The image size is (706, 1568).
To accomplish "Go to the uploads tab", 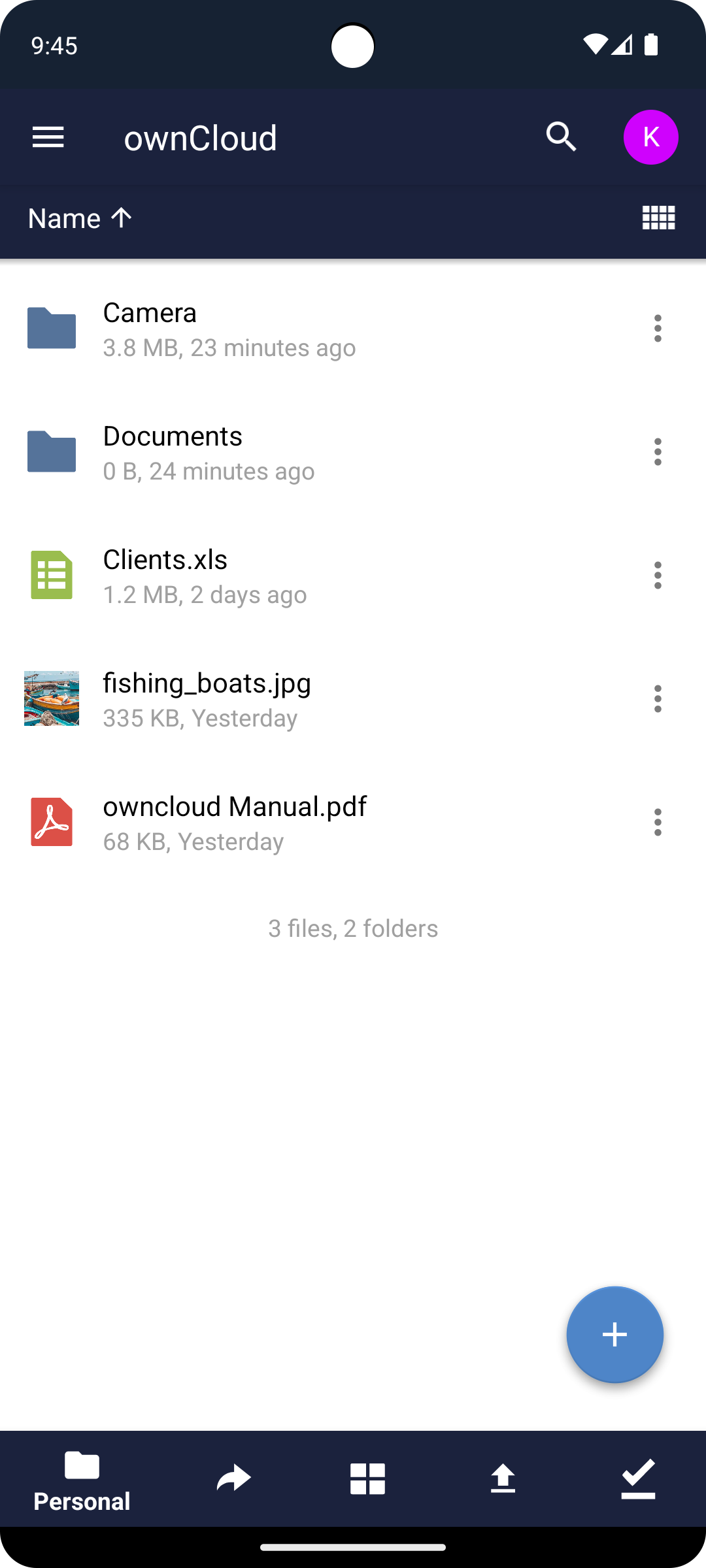I will point(503,1478).
